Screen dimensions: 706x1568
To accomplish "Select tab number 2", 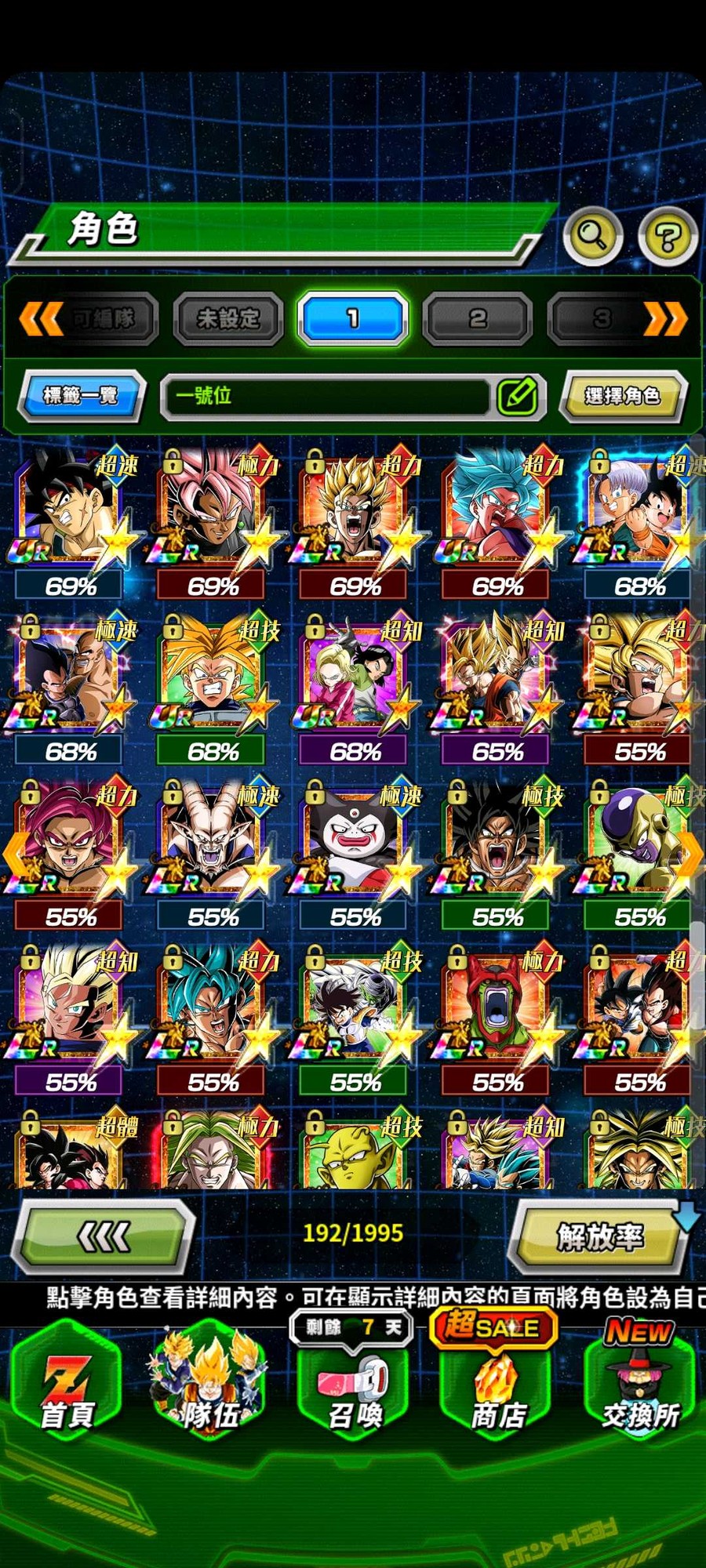I will [x=477, y=318].
